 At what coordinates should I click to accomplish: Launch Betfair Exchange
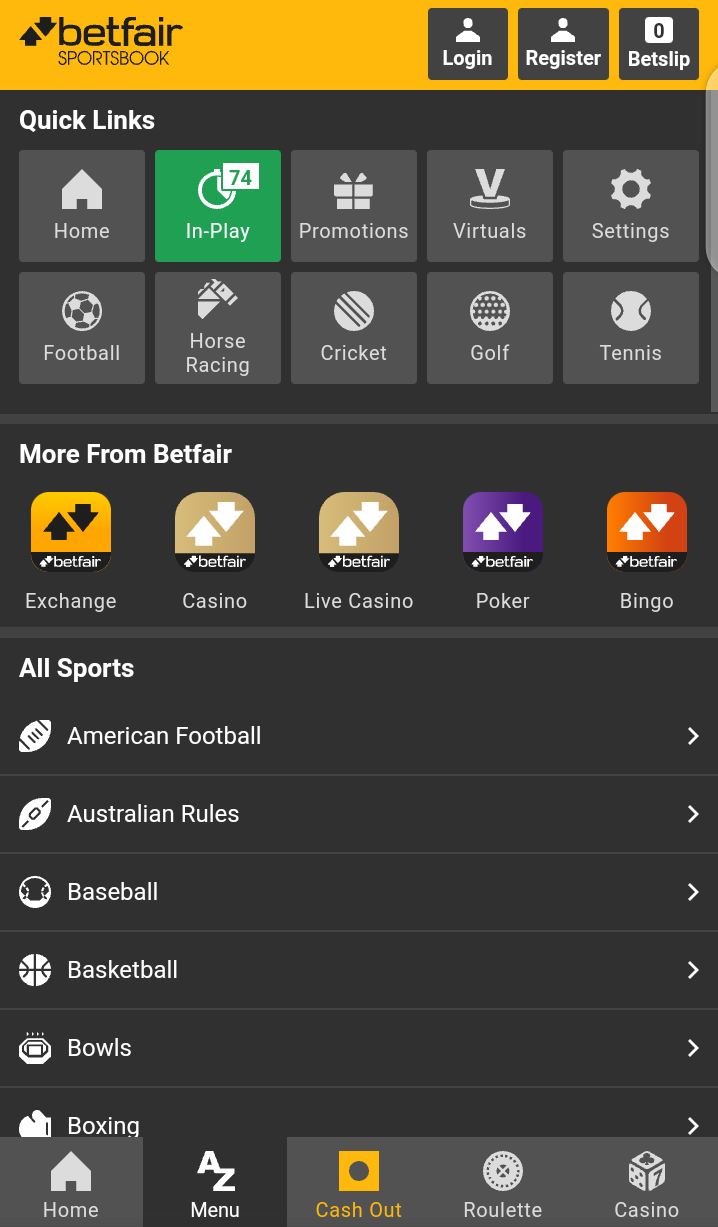coord(71,552)
